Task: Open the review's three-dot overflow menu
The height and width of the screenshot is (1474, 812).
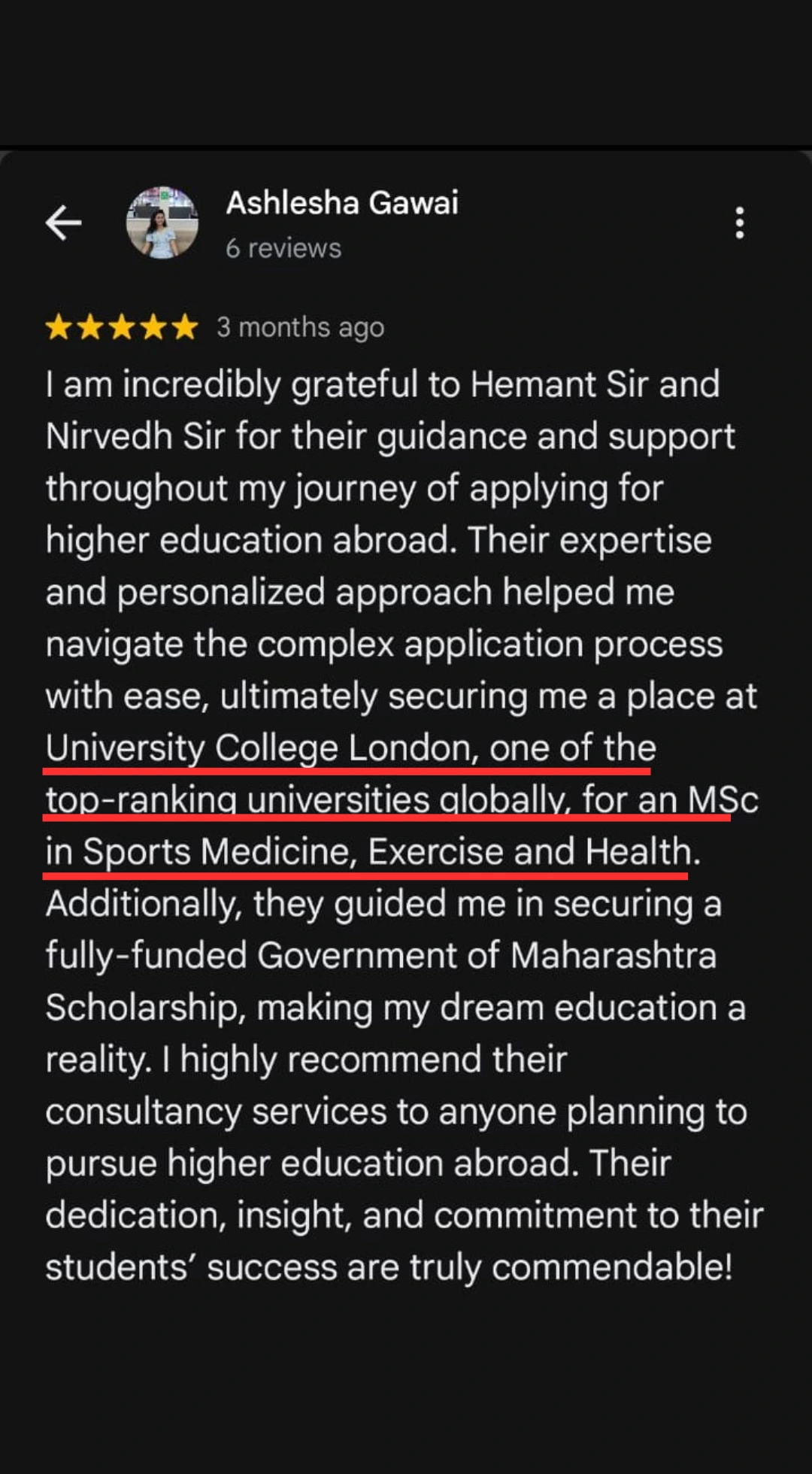Action: tap(740, 223)
